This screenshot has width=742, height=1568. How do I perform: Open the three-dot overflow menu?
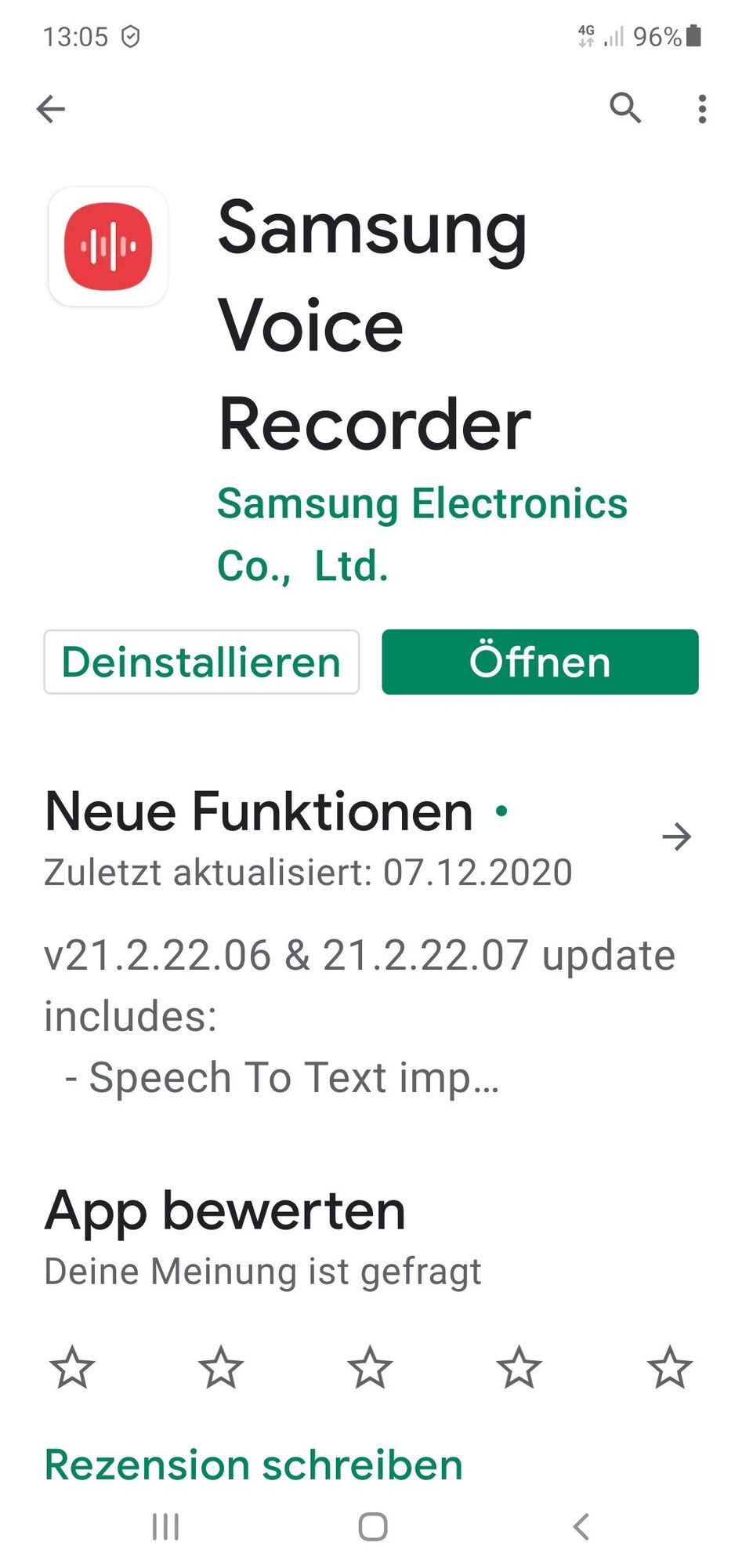tap(702, 109)
